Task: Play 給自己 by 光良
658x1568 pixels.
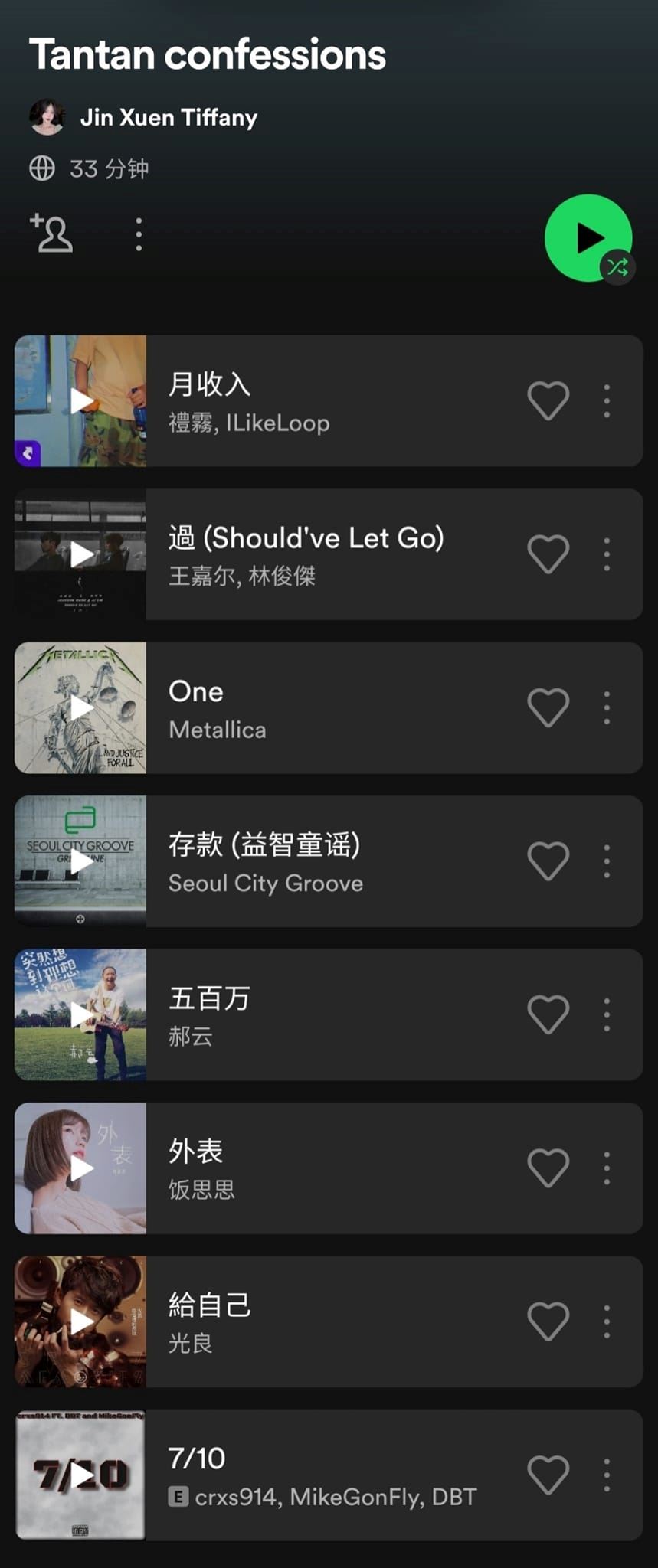Action: tap(81, 1321)
